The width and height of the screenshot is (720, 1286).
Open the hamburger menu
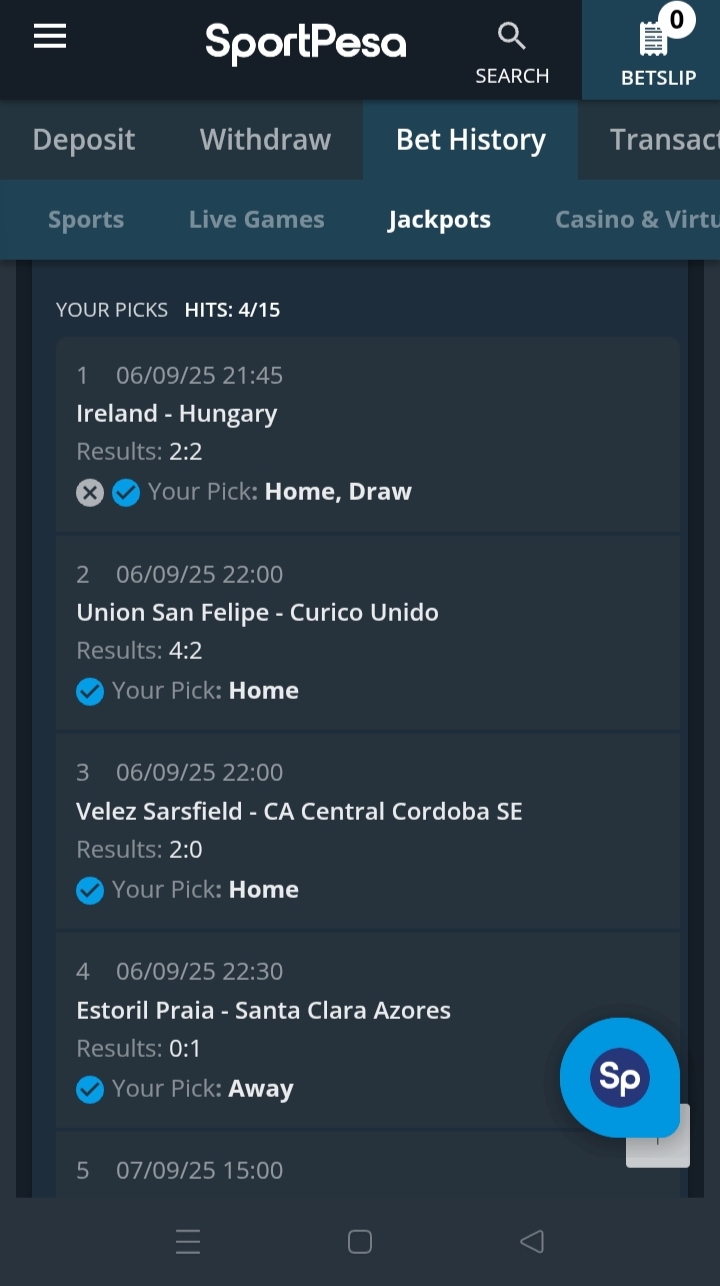[x=50, y=38]
